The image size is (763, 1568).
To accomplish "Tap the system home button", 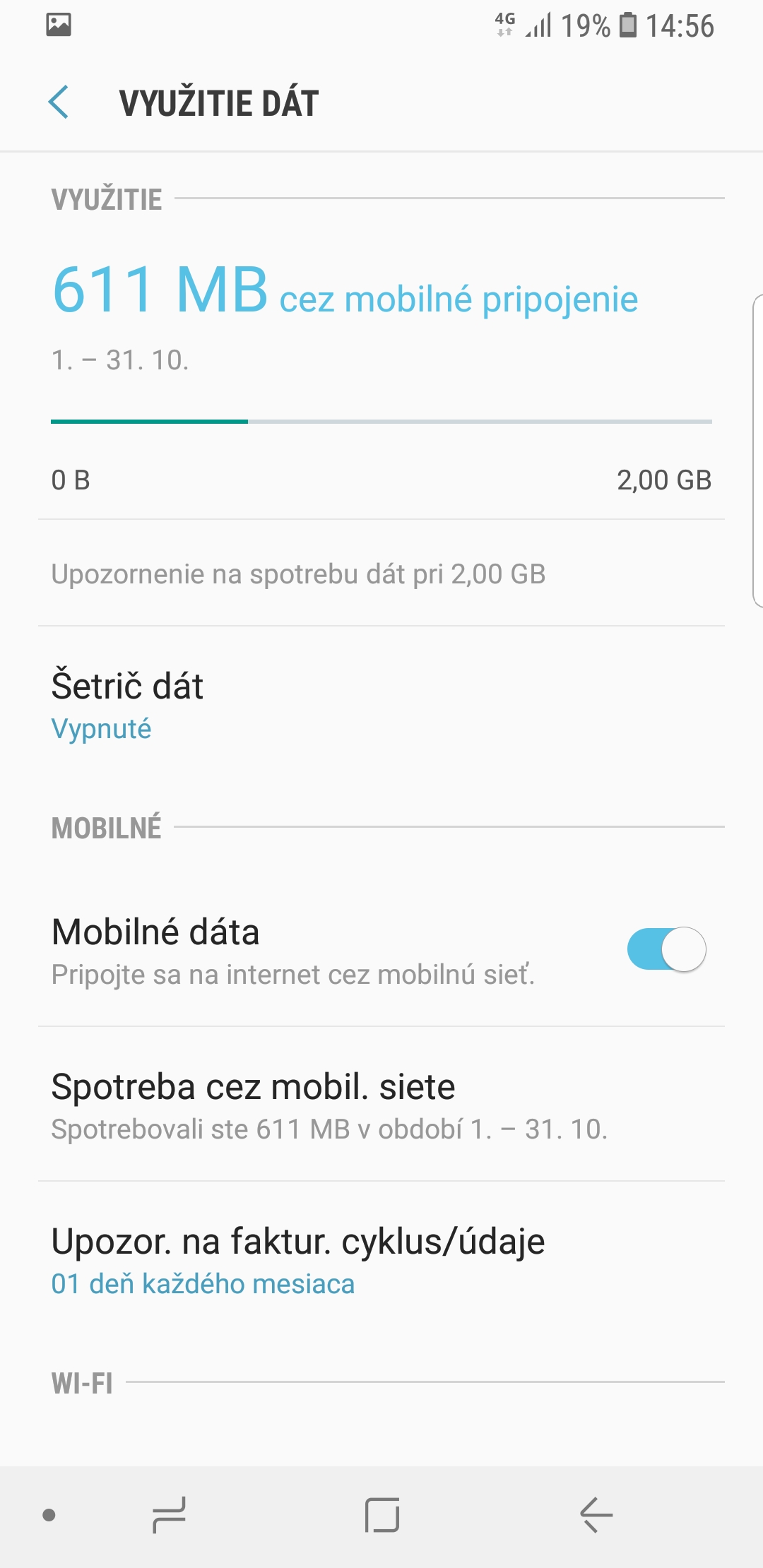I will pos(382,1515).
